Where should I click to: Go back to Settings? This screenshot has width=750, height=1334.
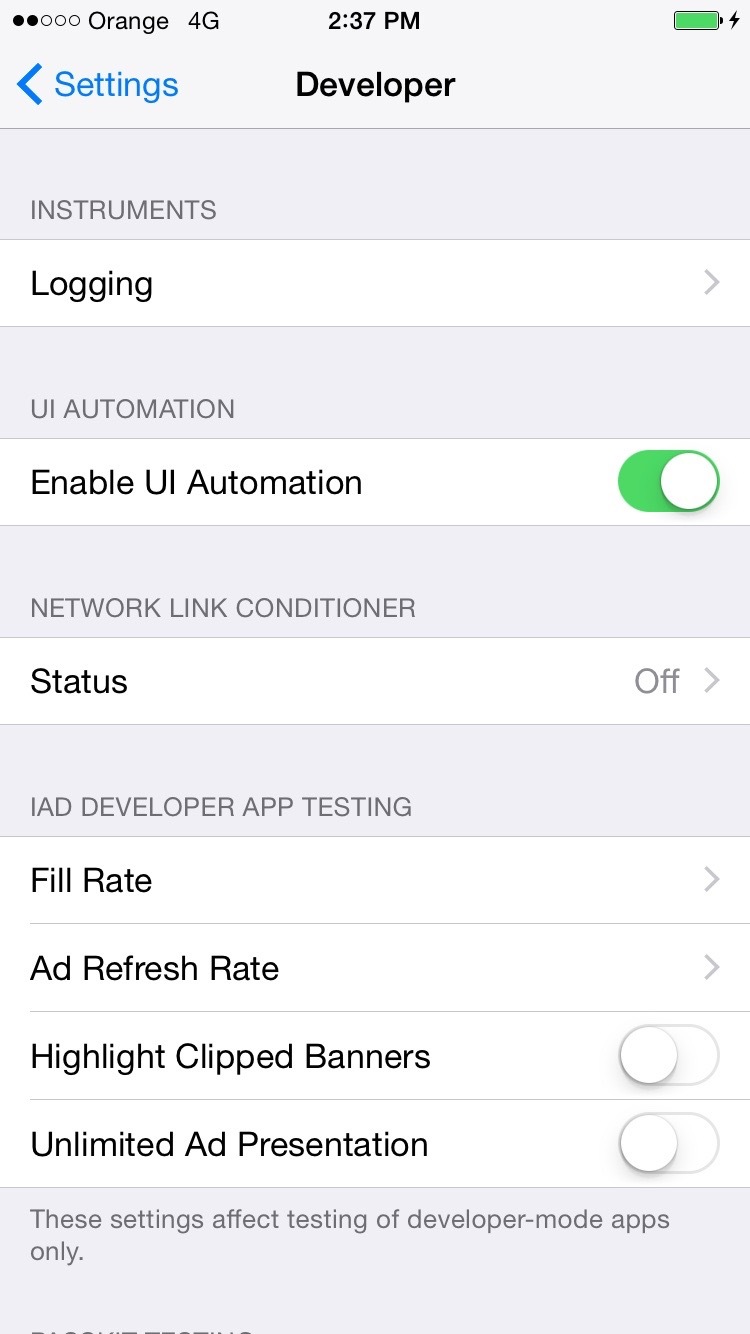98,85
